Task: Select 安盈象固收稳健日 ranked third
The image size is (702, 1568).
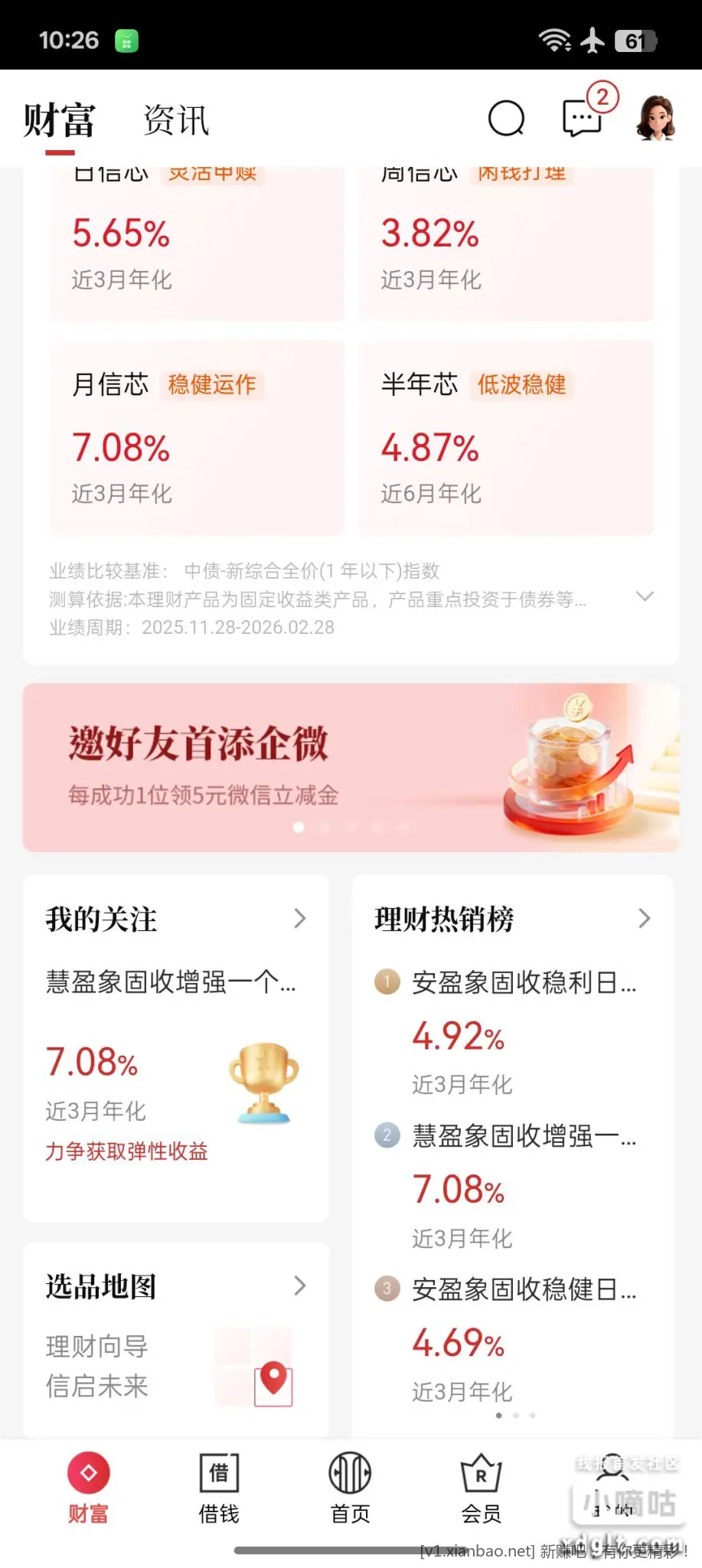Action: [524, 1290]
